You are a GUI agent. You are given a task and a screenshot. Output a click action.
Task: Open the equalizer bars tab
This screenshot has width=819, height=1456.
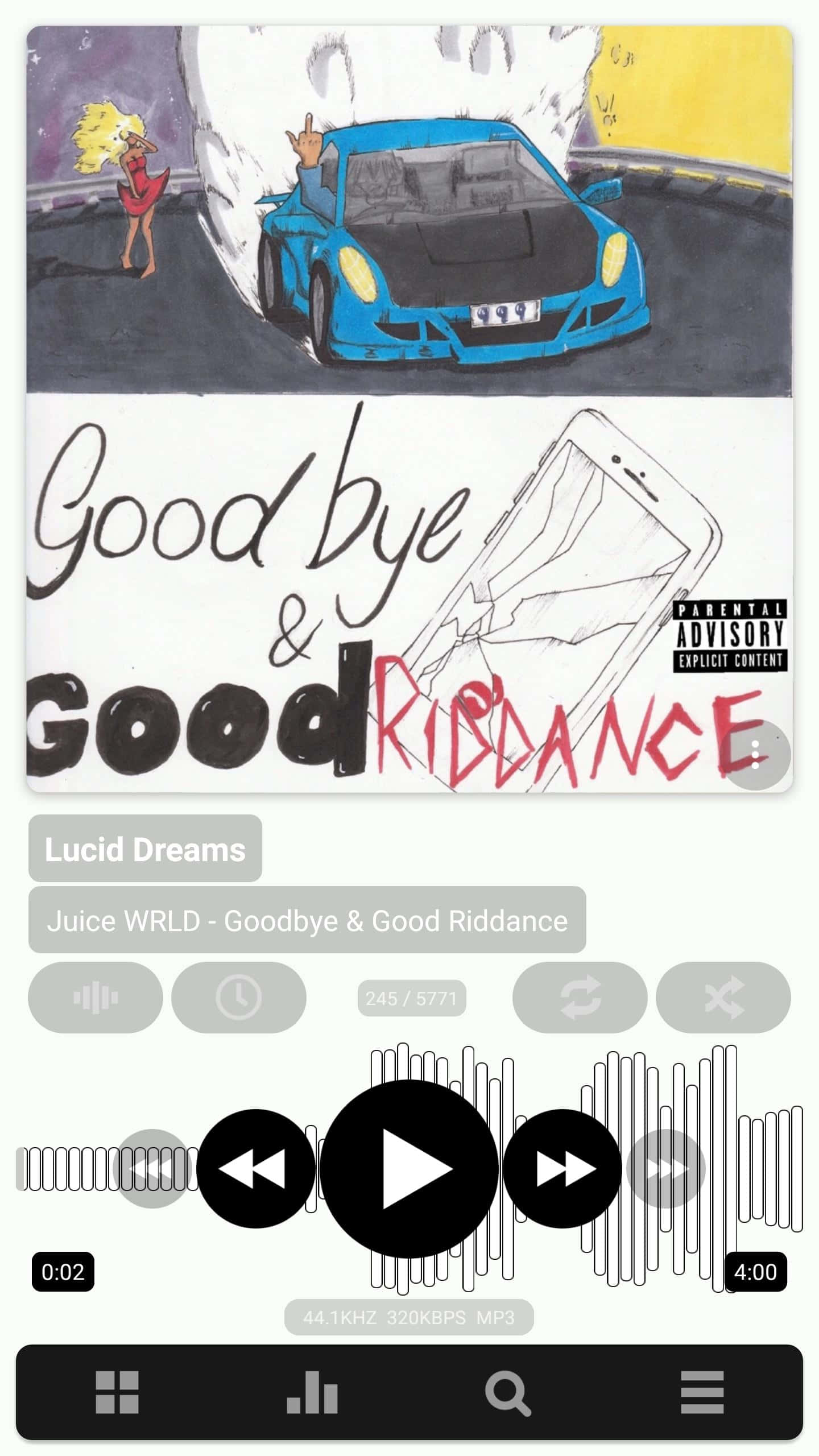click(312, 1392)
